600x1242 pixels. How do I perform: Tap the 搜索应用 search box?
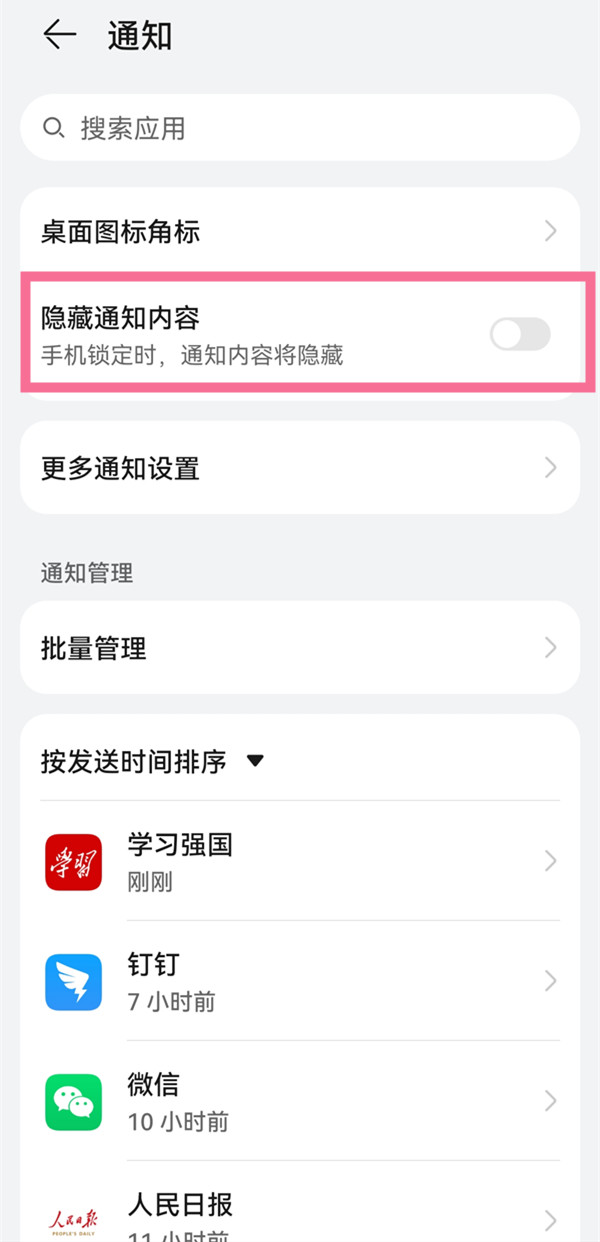pyautogui.click(x=300, y=128)
